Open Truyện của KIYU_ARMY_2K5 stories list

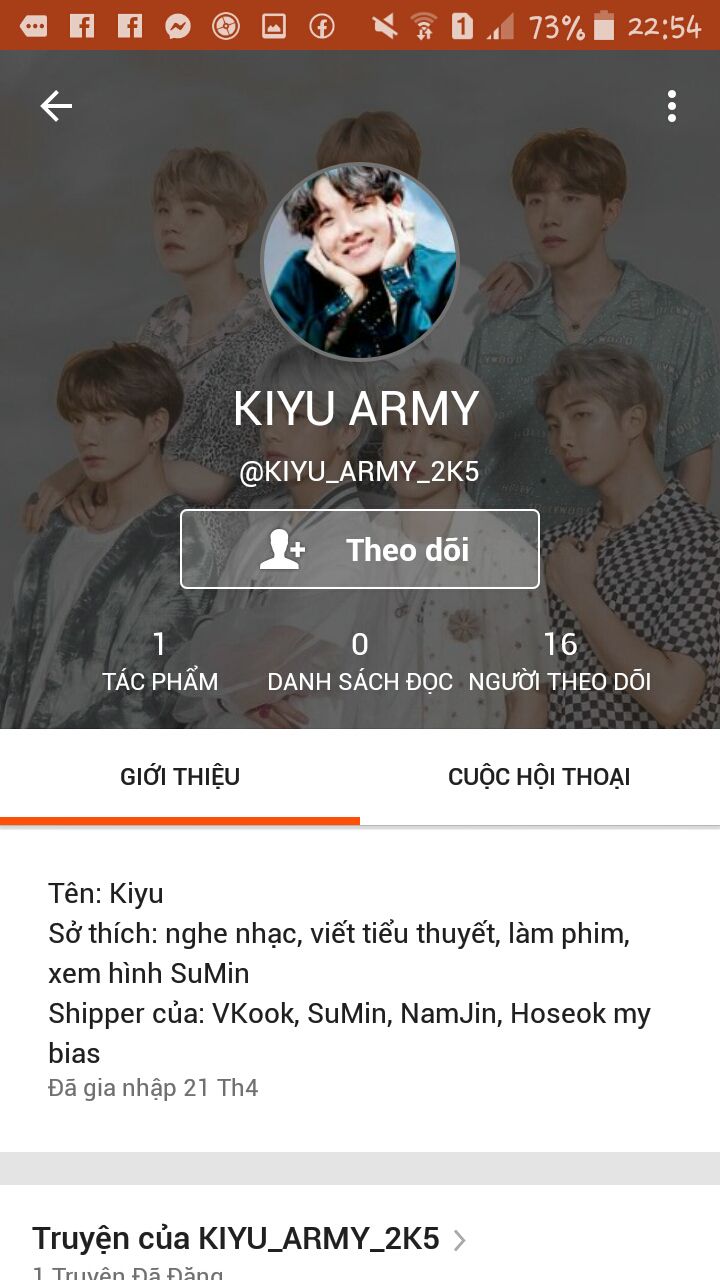click(249, 1239)
